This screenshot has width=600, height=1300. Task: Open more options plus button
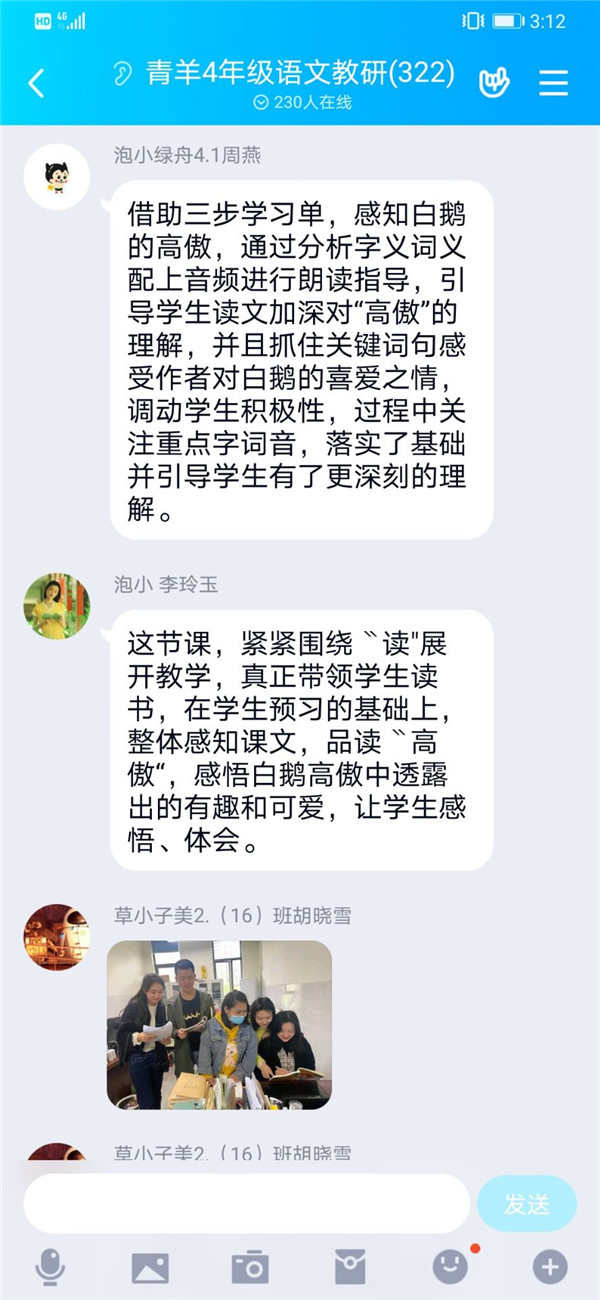point(550,1267)
